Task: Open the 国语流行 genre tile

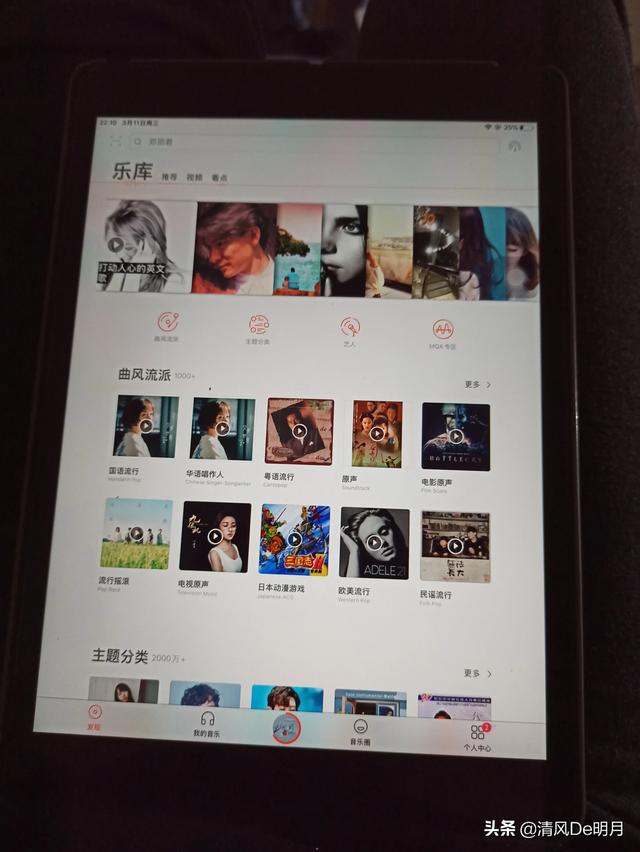Action: tap(144, 427)
